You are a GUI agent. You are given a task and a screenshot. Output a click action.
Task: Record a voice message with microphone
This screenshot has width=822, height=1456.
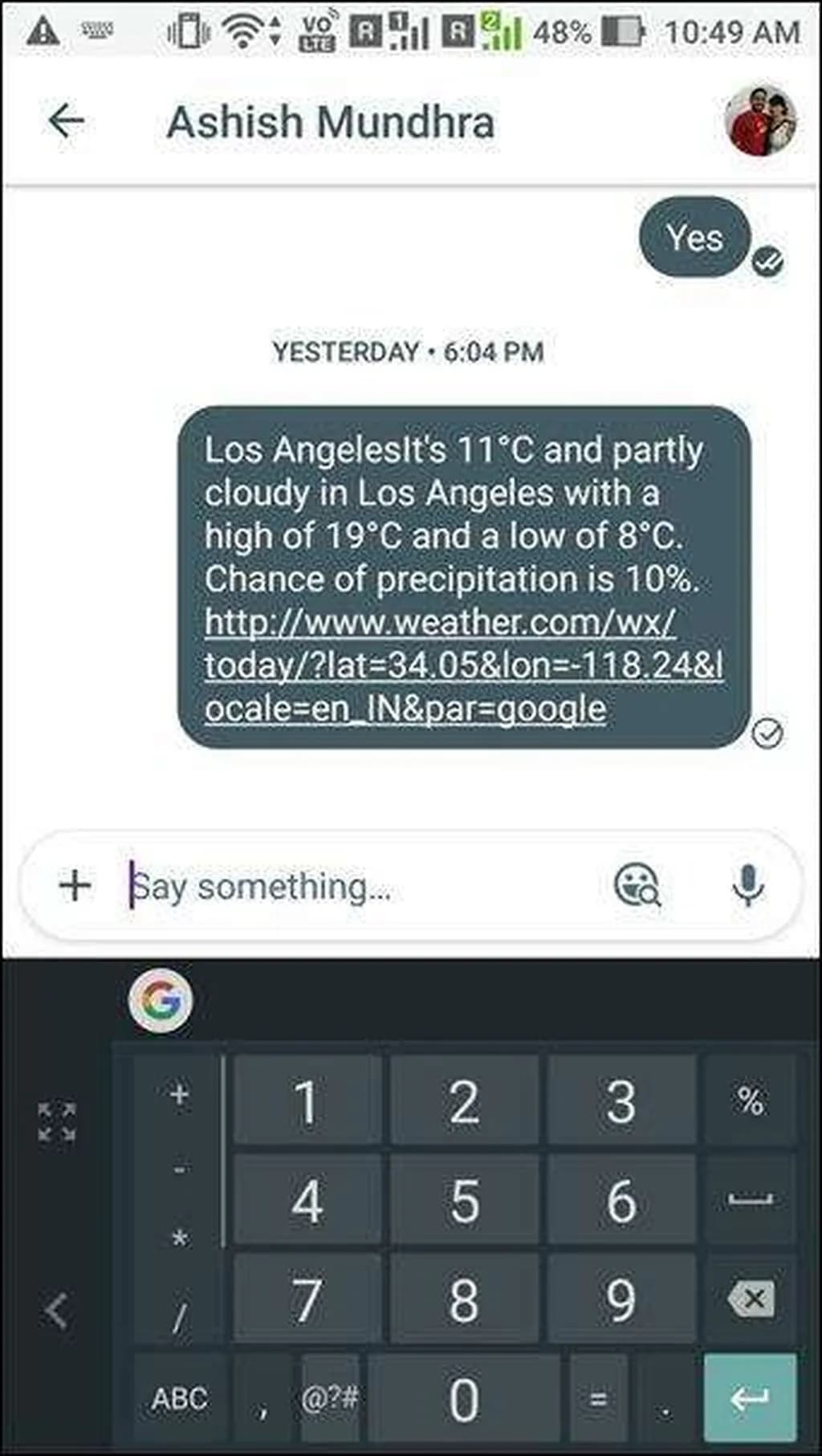coord(747,885)
